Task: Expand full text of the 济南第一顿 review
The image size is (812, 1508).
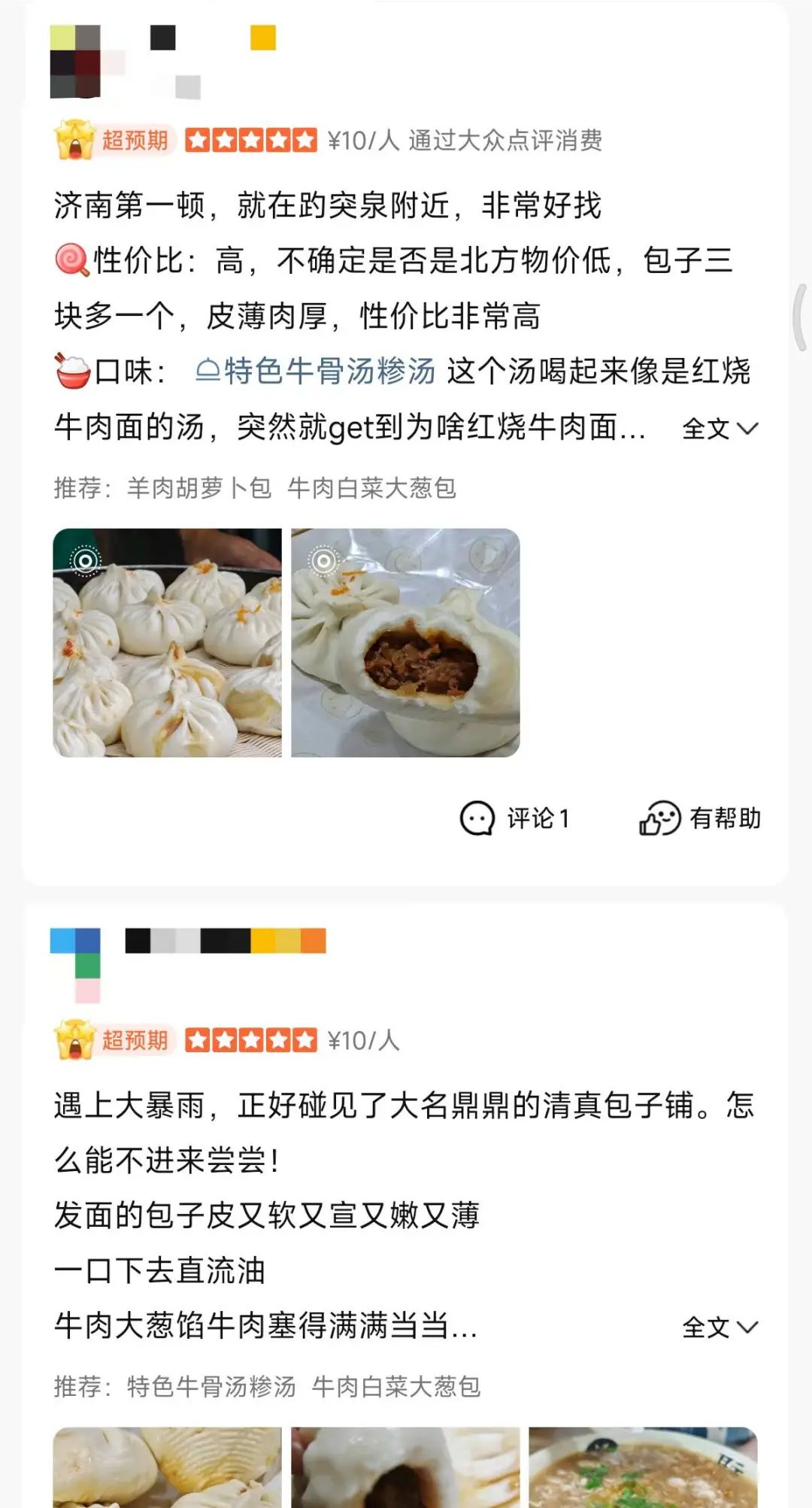Action: click(720, 429)
